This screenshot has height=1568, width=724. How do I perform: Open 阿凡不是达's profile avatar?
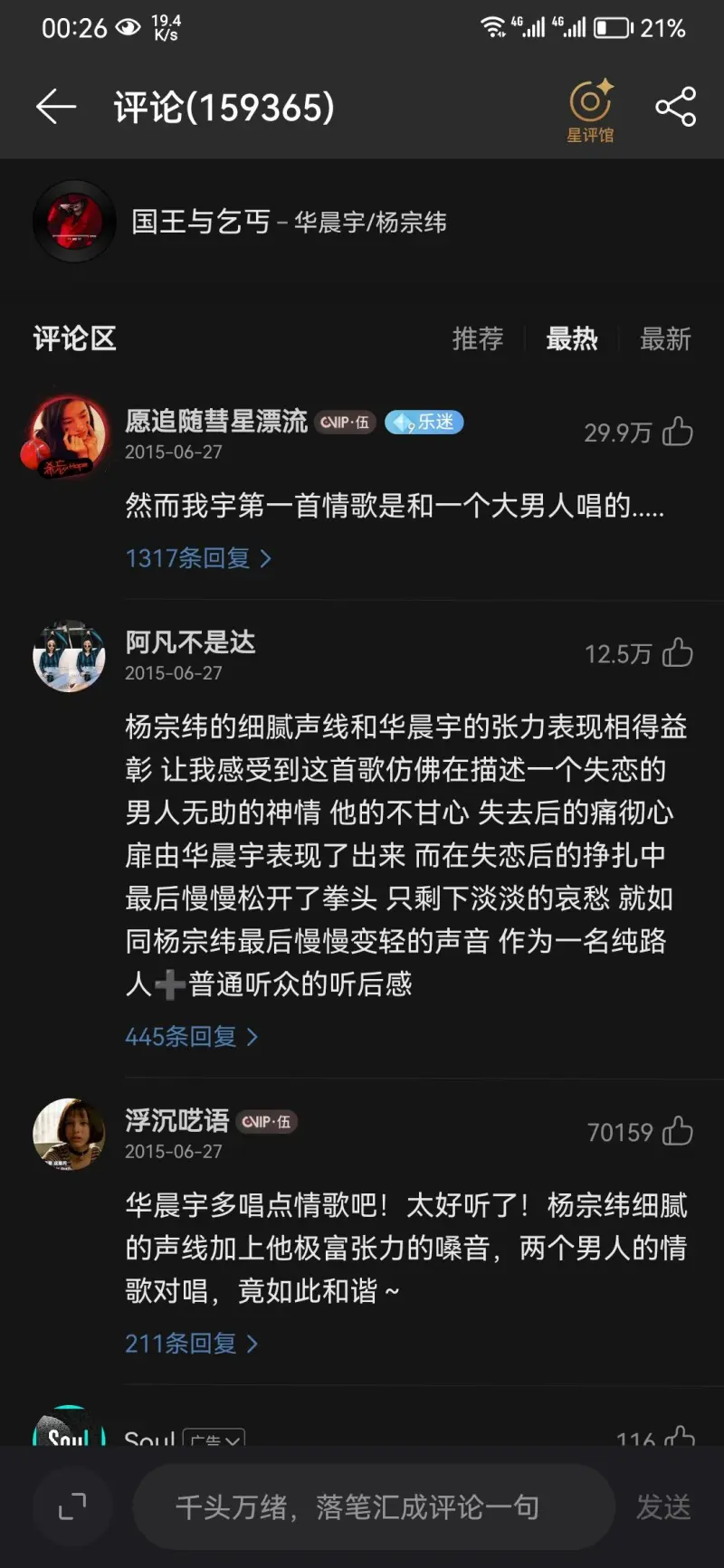click(x=69, y=656)
